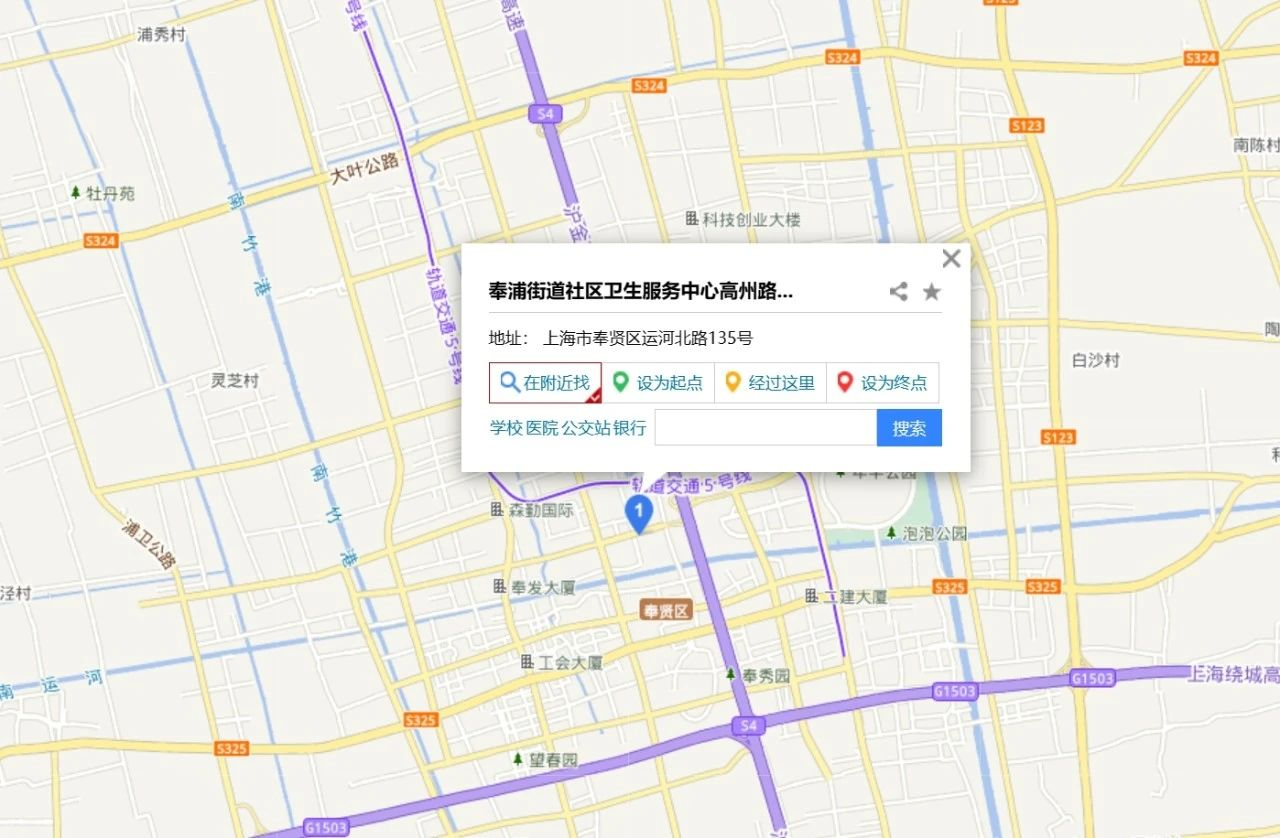The width and height of the screenshot is (1280, 838).
Task: Choose 设为终点 as the destination
Action: [882, 383]
